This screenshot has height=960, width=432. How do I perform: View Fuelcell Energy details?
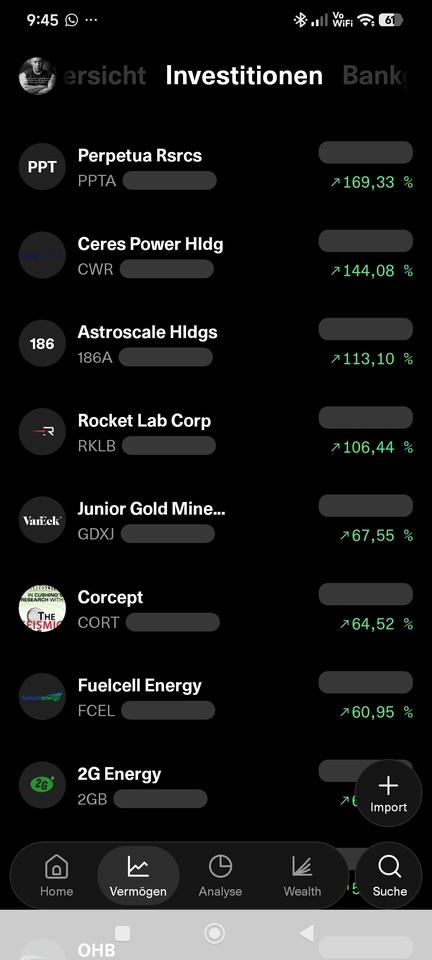(216, 697)
